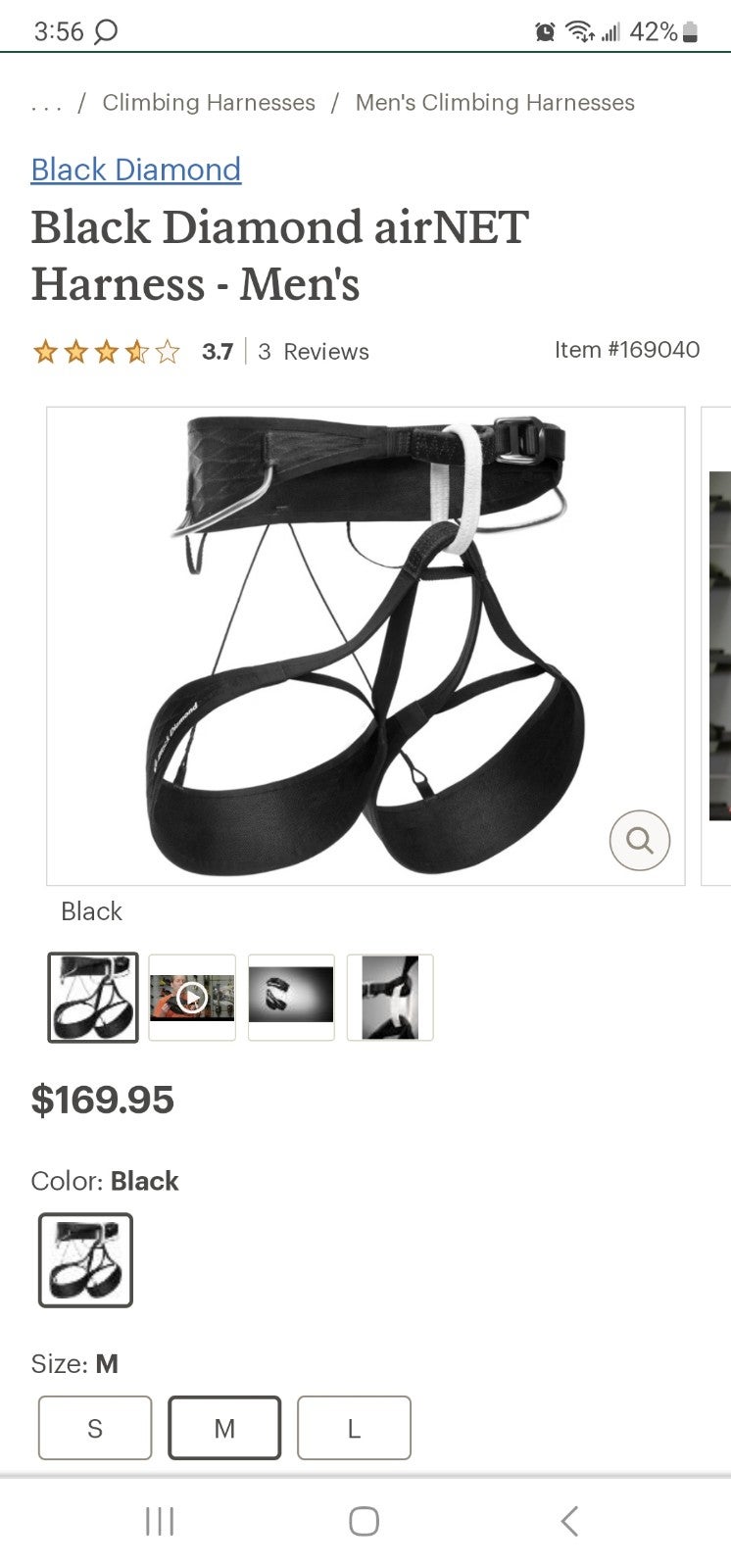The height and width of the screenshot is (1568, 731).
Task: Open the main harness product image
Action: tap(365, 646)
